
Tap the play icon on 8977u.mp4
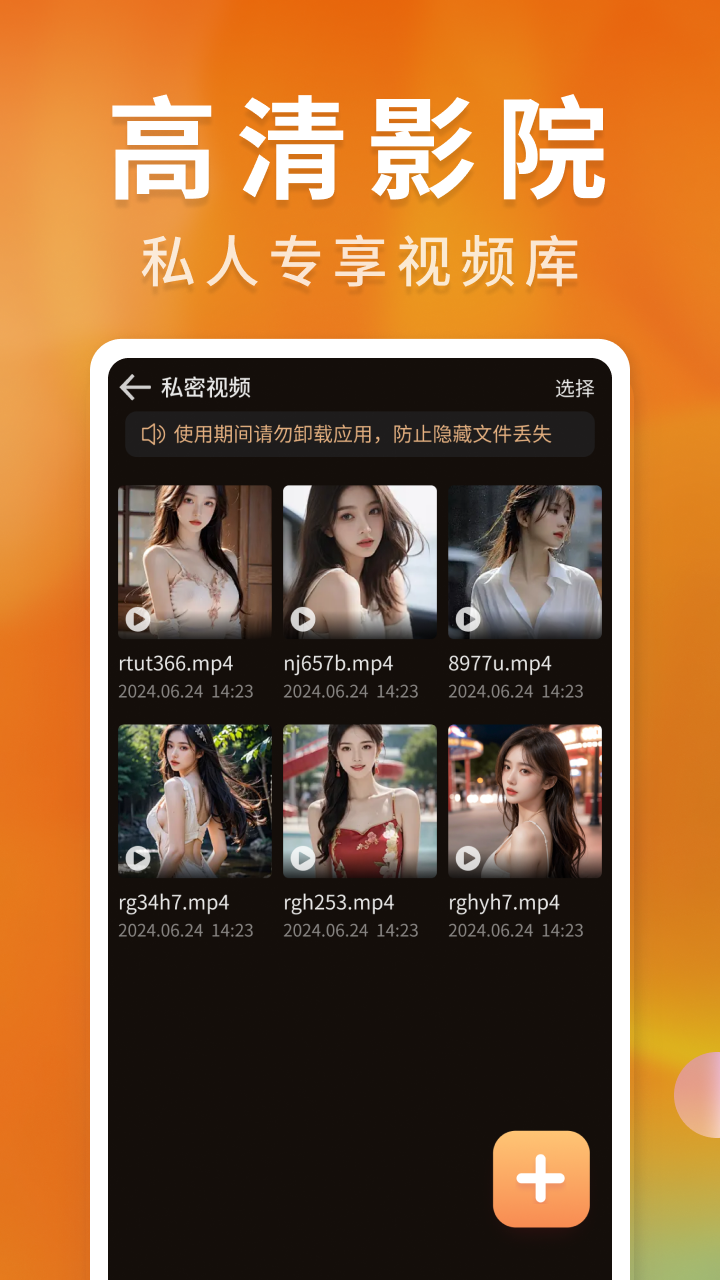pyautogui.click(x=466, y=617)
